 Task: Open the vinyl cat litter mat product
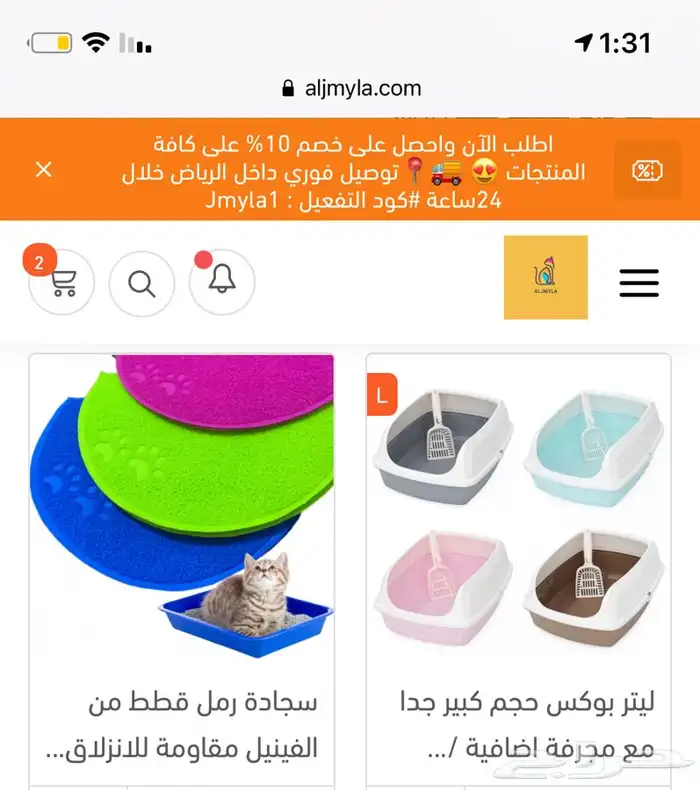click(182, 500)
